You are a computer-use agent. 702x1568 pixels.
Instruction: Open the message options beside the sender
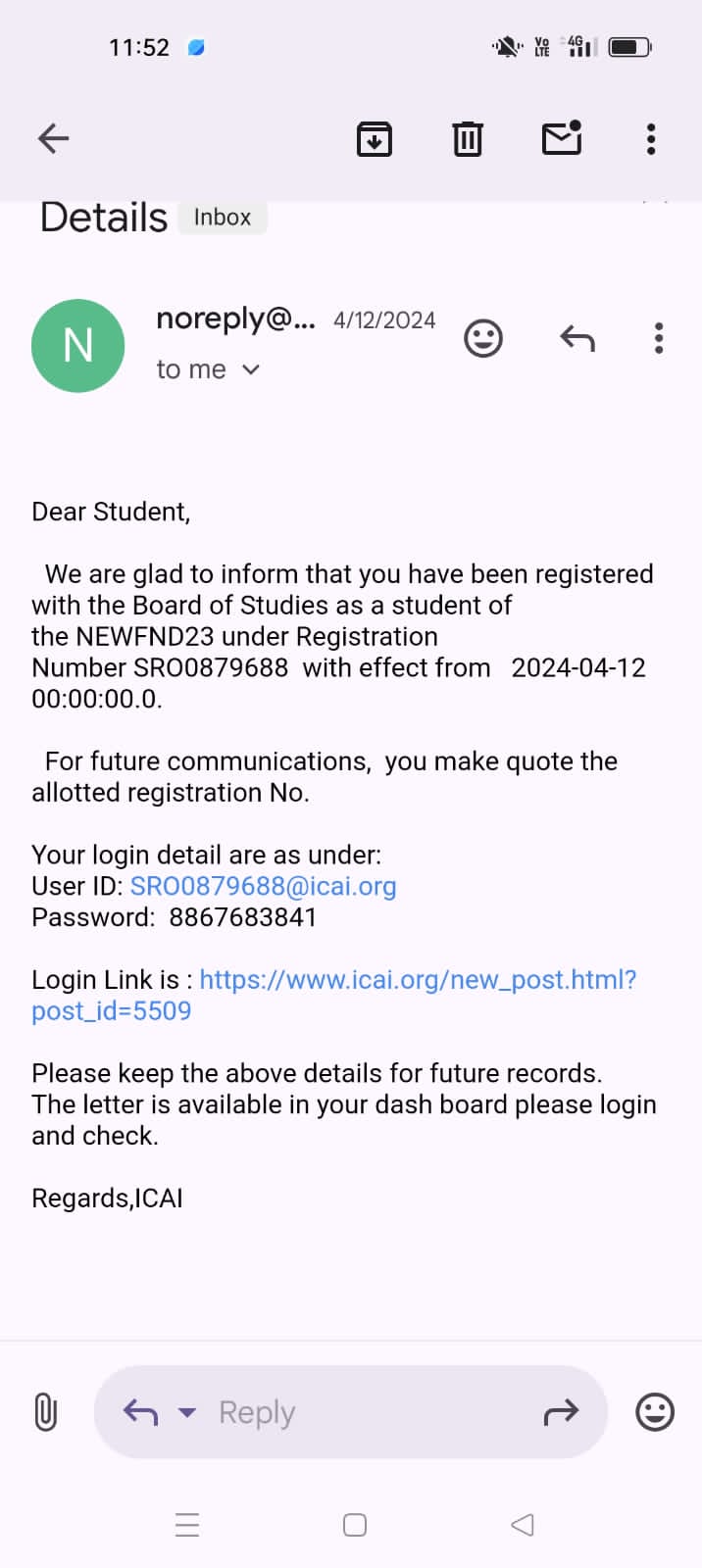pyautogui.click(x=659, y=339)
